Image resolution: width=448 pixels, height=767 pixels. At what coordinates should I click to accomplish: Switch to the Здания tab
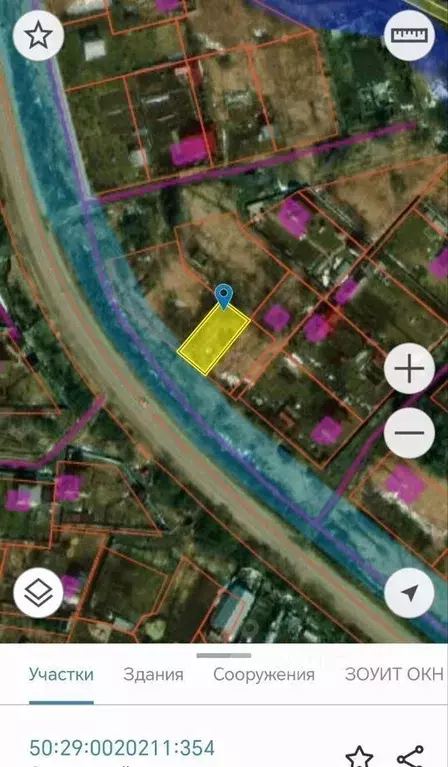point(153,675)
